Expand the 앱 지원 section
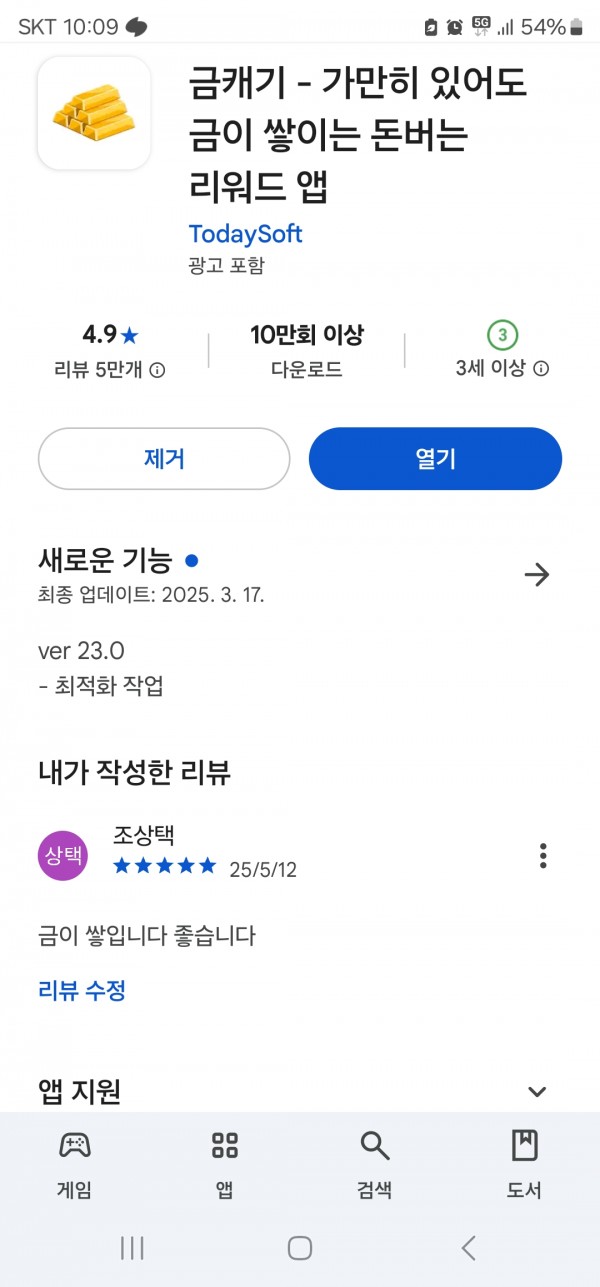600x1287 pixels. point(537,1092)
